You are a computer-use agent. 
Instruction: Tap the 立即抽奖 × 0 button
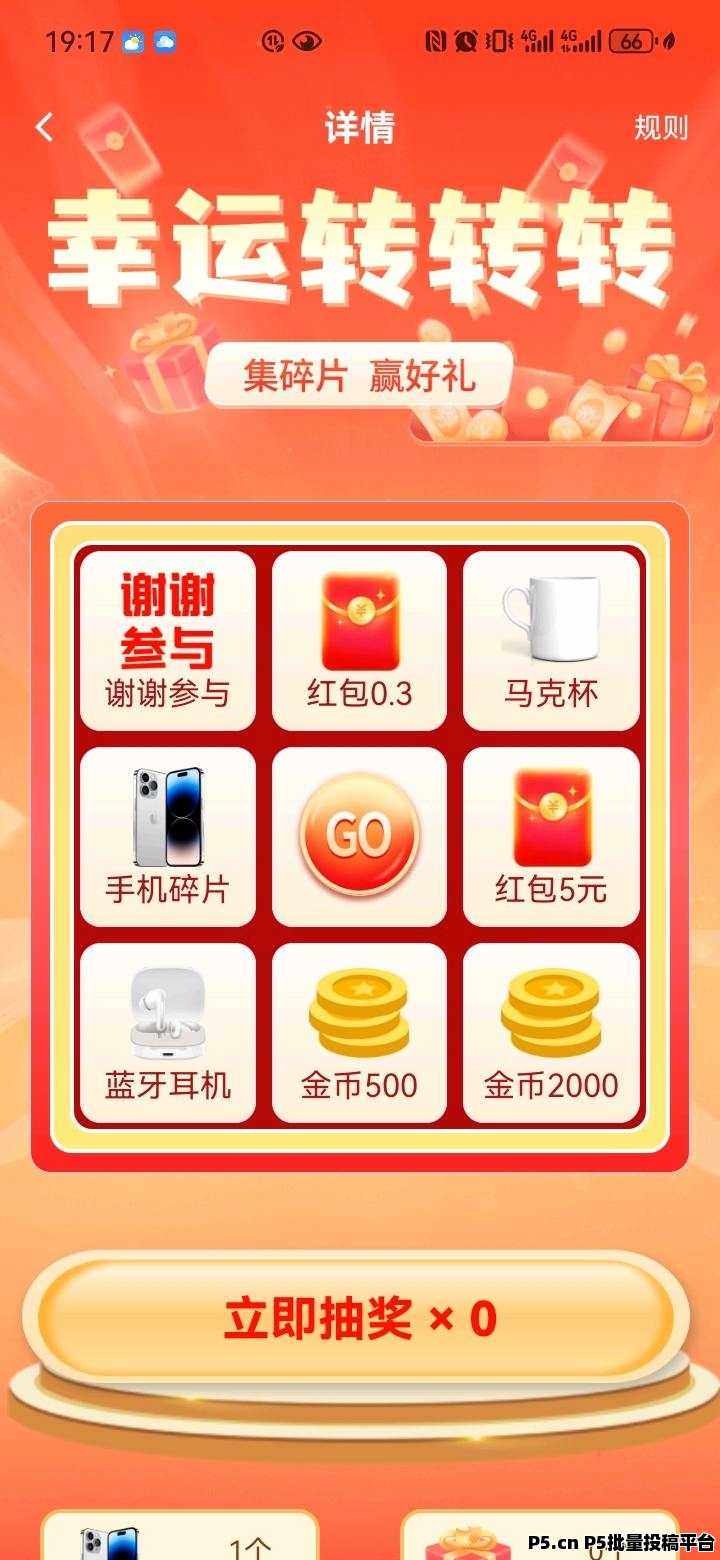(360, 1319)
